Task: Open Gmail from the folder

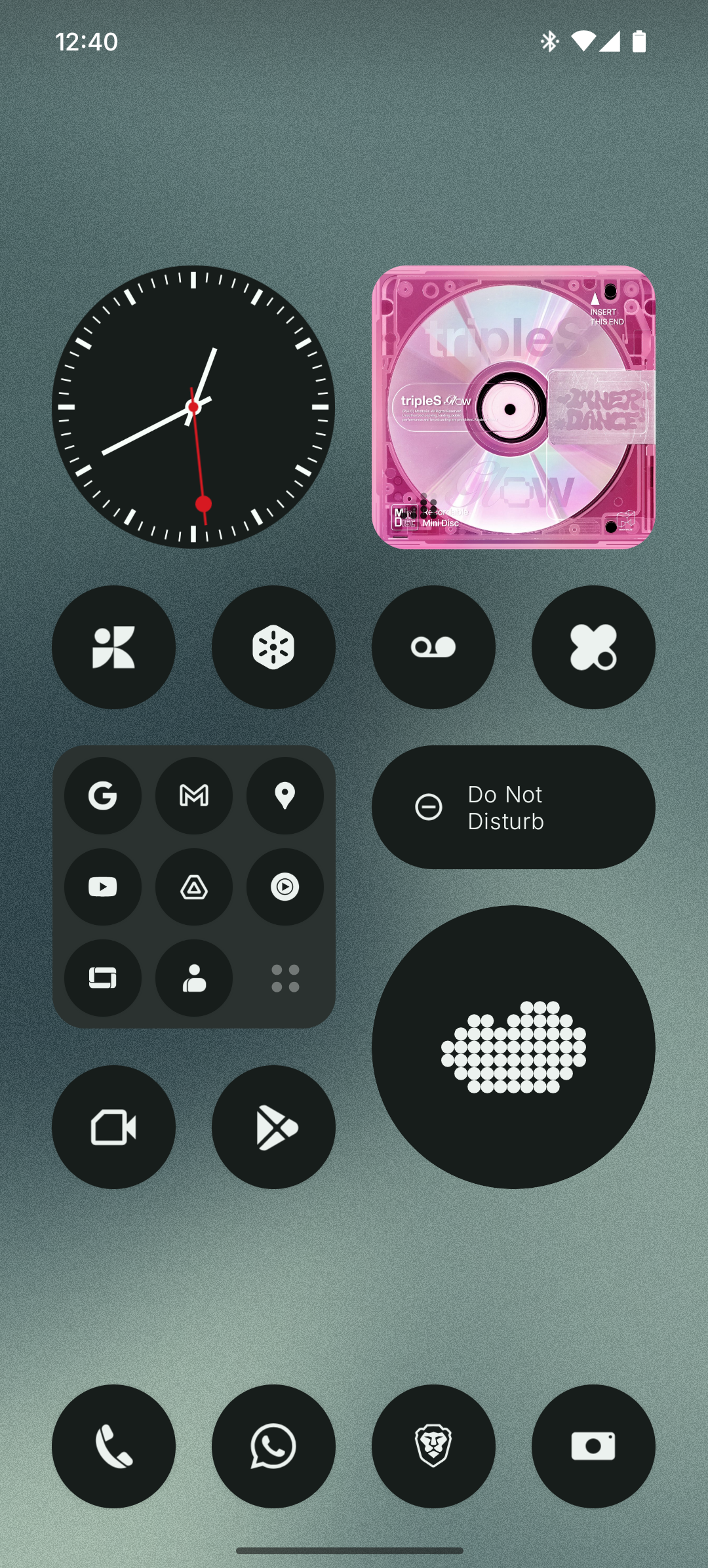Action: [x=194, y=796]
